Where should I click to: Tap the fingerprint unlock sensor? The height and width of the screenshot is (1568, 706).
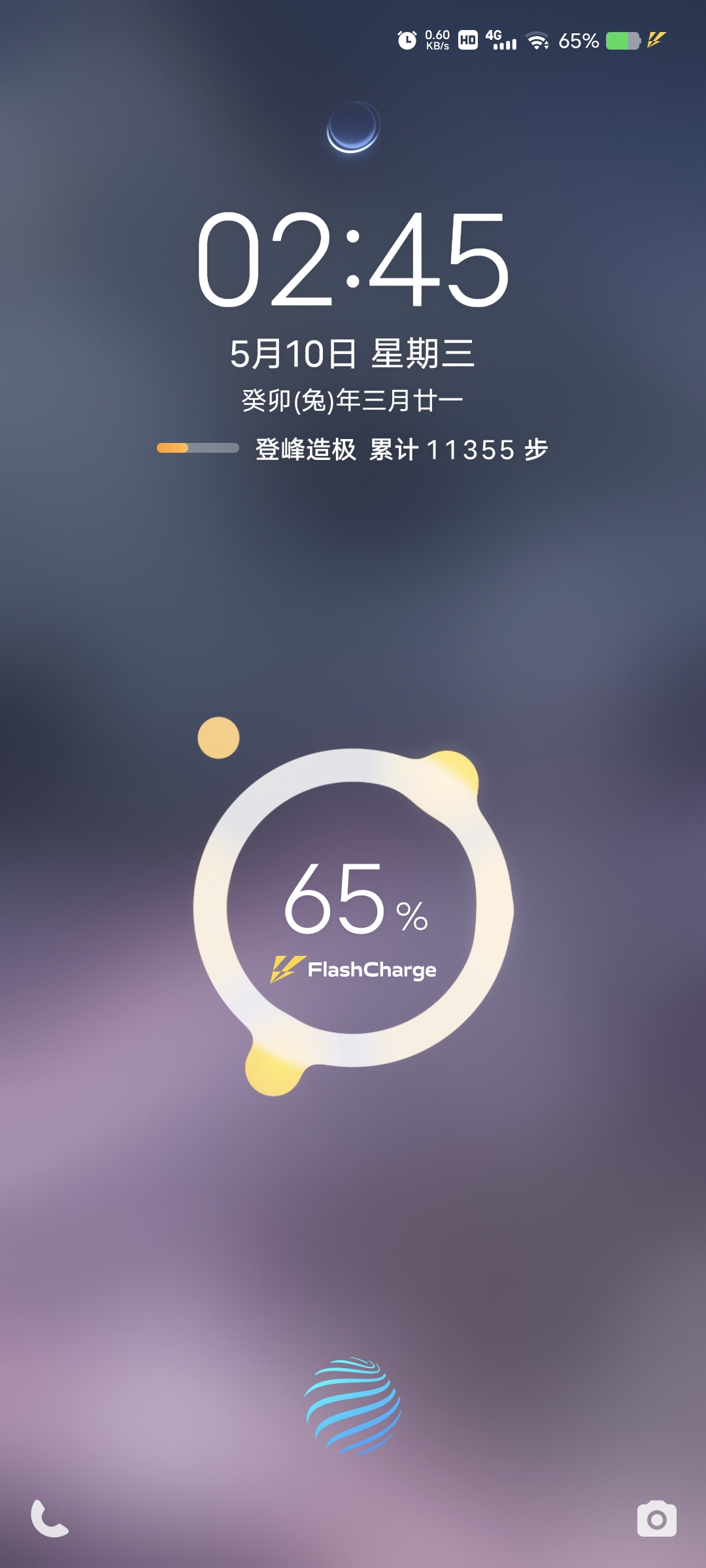353,1405
